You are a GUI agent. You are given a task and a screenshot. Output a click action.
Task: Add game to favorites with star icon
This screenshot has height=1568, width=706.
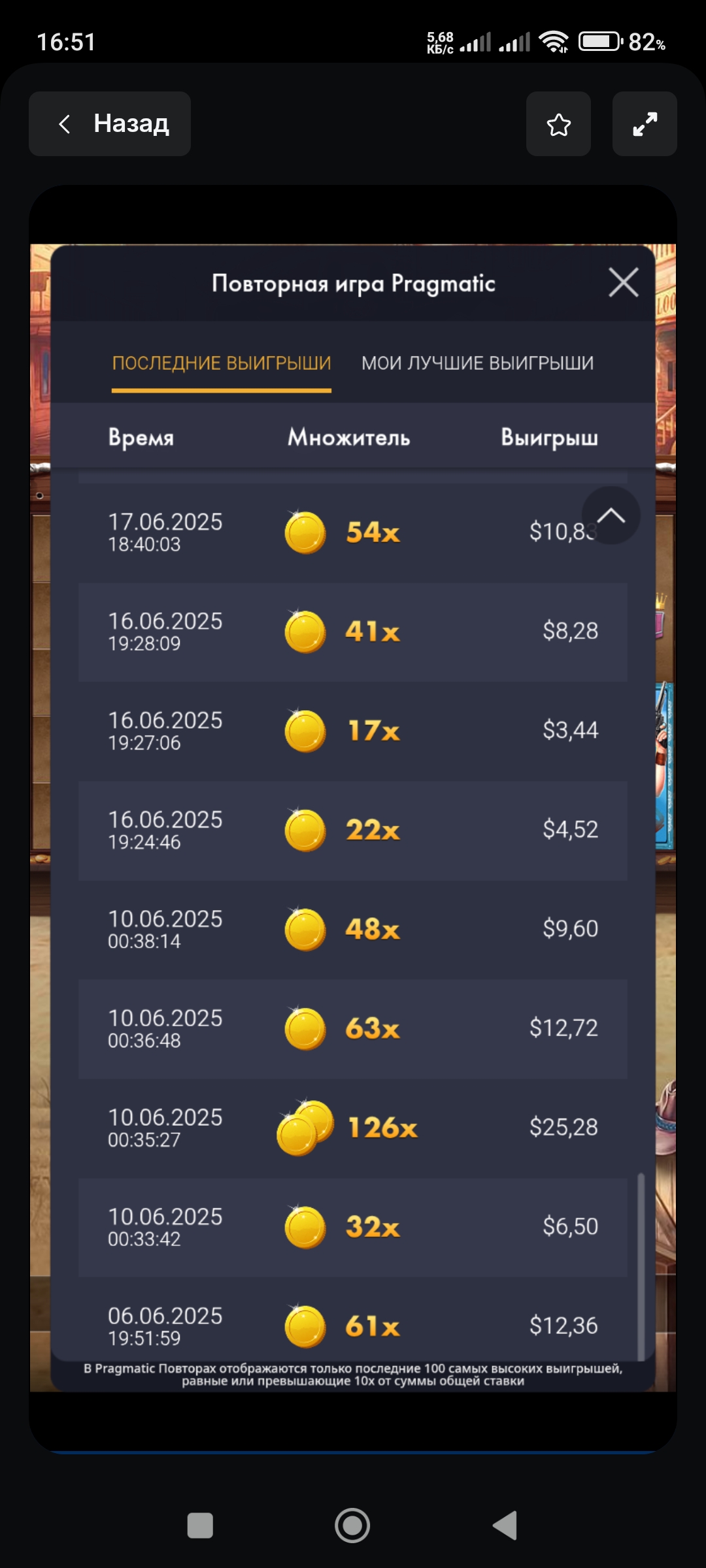click(x=558, y=123)
